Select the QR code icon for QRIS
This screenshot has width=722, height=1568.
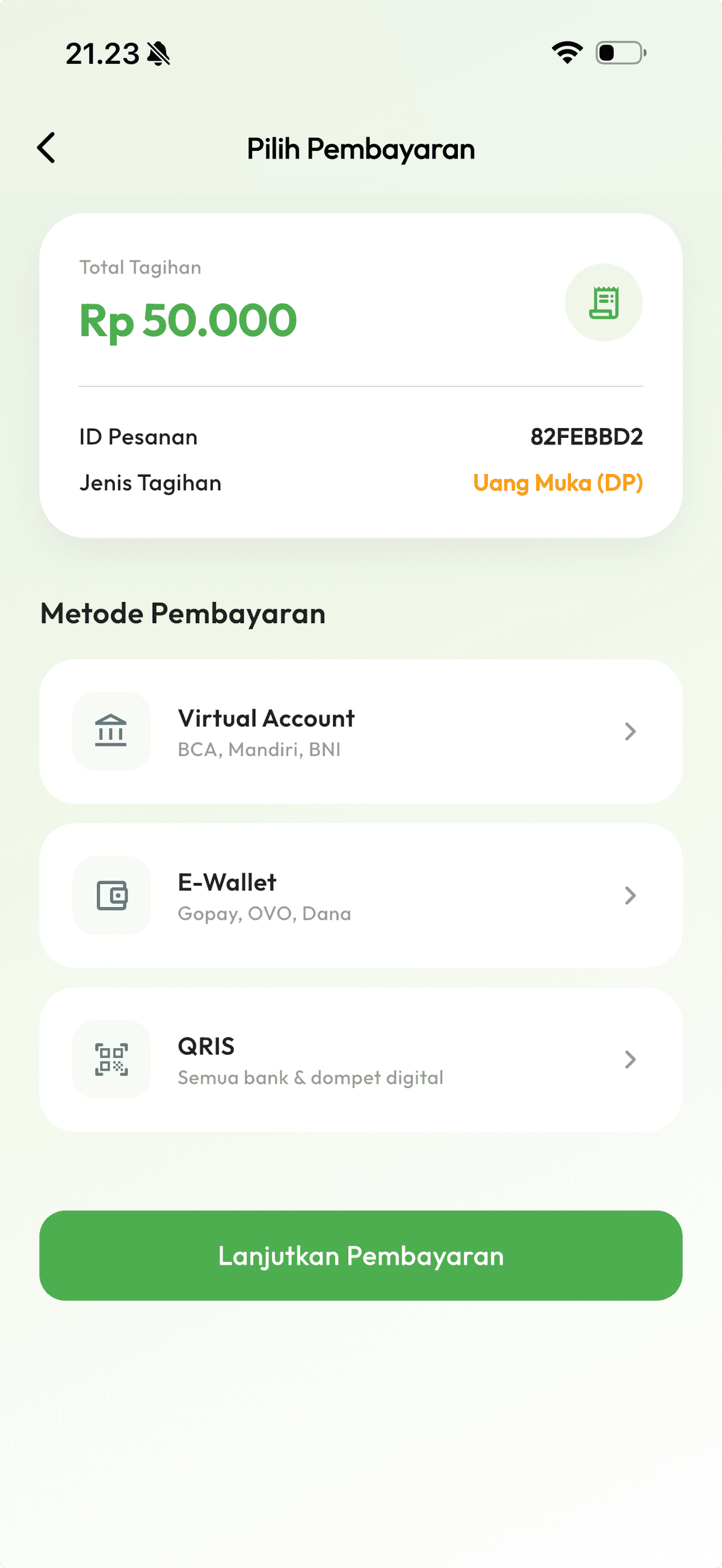(x=111, y=1060)
